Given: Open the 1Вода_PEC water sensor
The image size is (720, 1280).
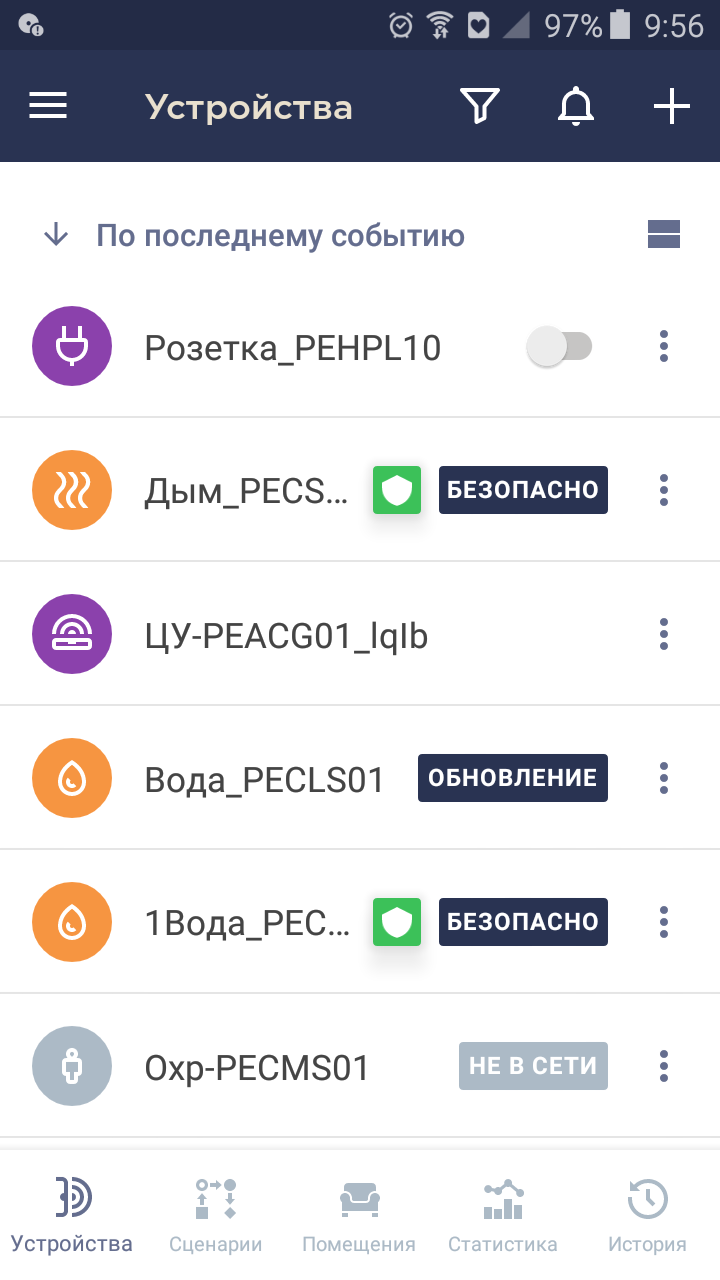Looking at the screenshot, I should (360, 922).
